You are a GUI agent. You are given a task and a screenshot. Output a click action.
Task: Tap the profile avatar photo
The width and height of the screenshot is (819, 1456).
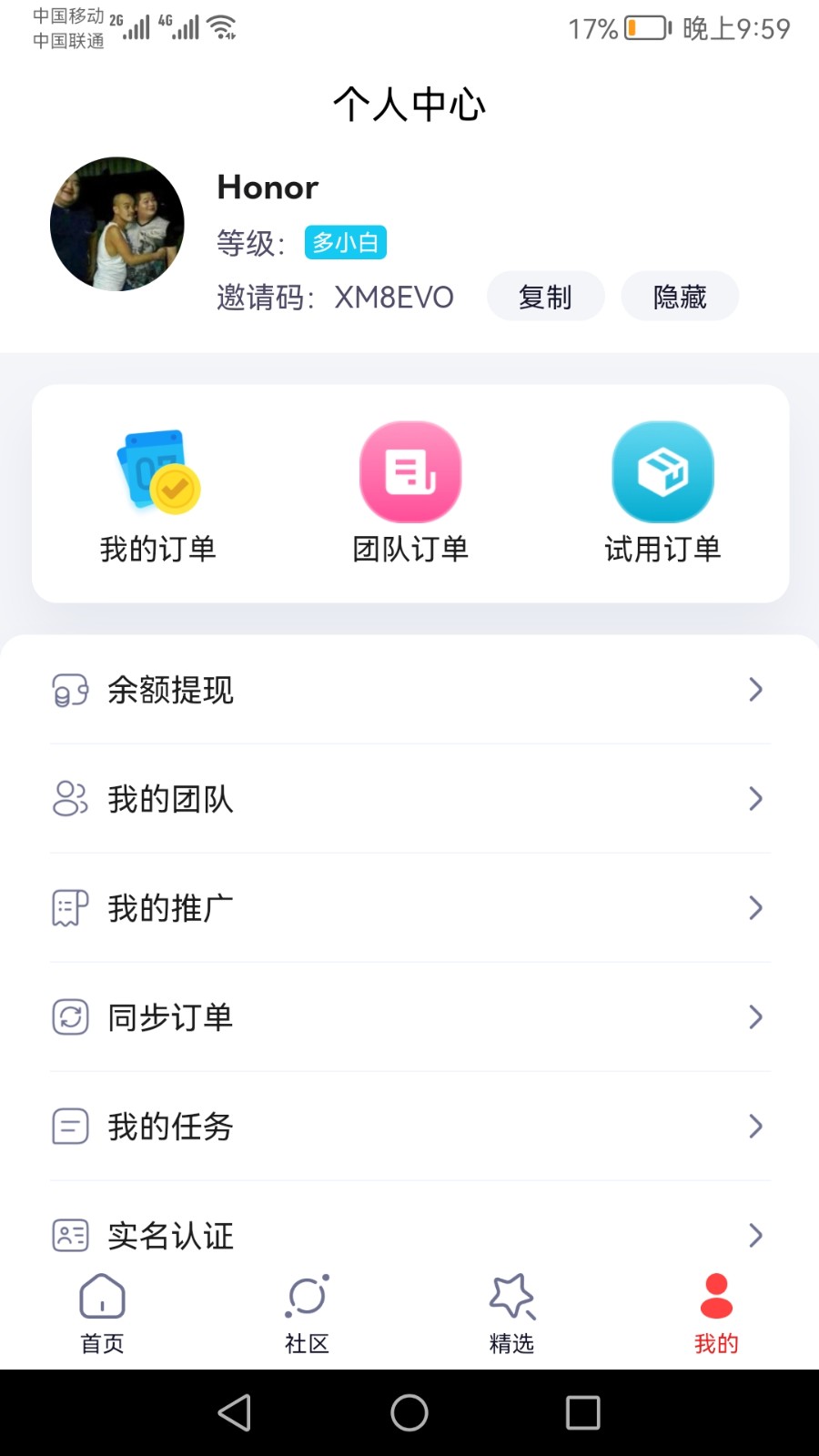(117, 225)
